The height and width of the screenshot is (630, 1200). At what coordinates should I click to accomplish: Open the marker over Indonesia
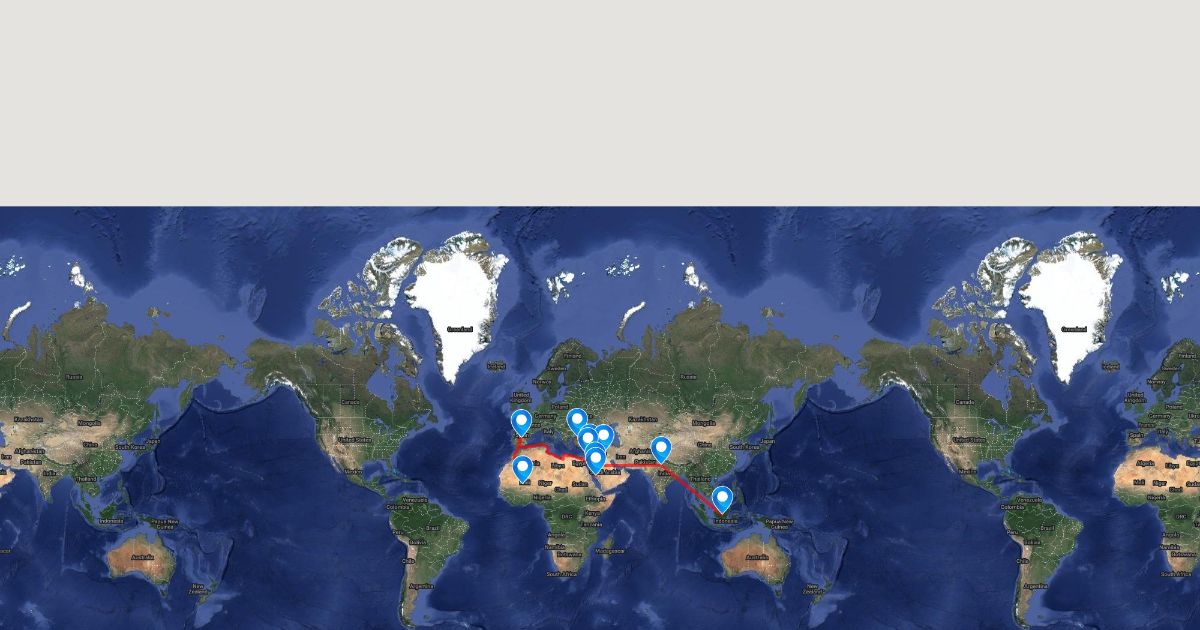[x=722, y=497]
